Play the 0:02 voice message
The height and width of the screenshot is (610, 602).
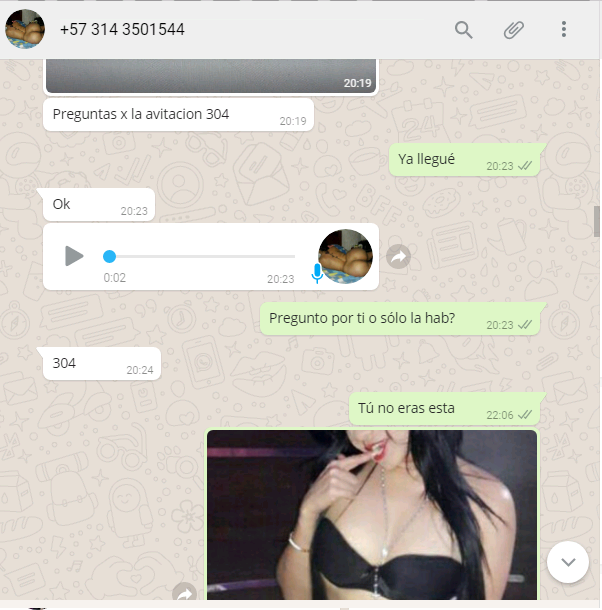pos(73,256)
